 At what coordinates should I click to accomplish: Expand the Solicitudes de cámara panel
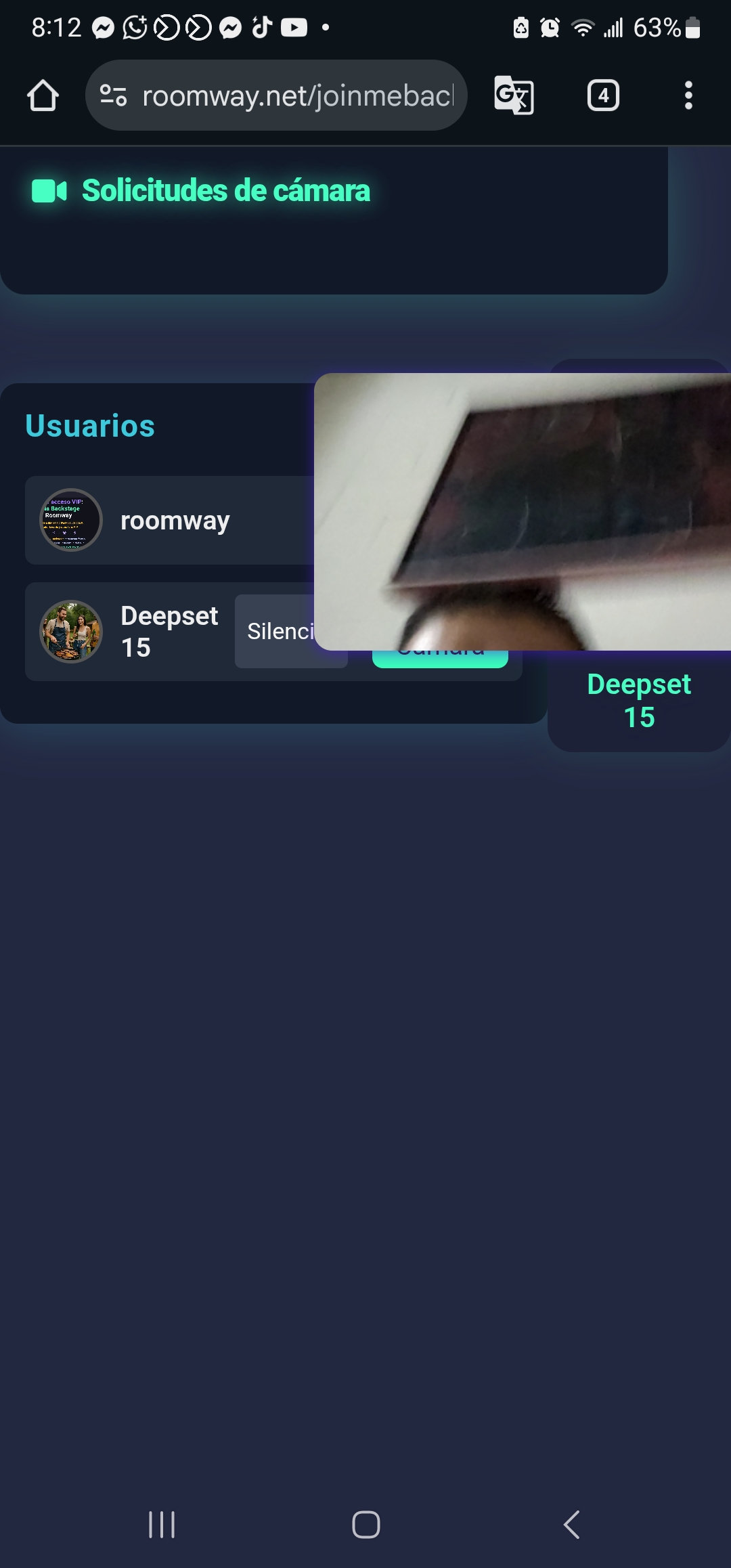225,190
